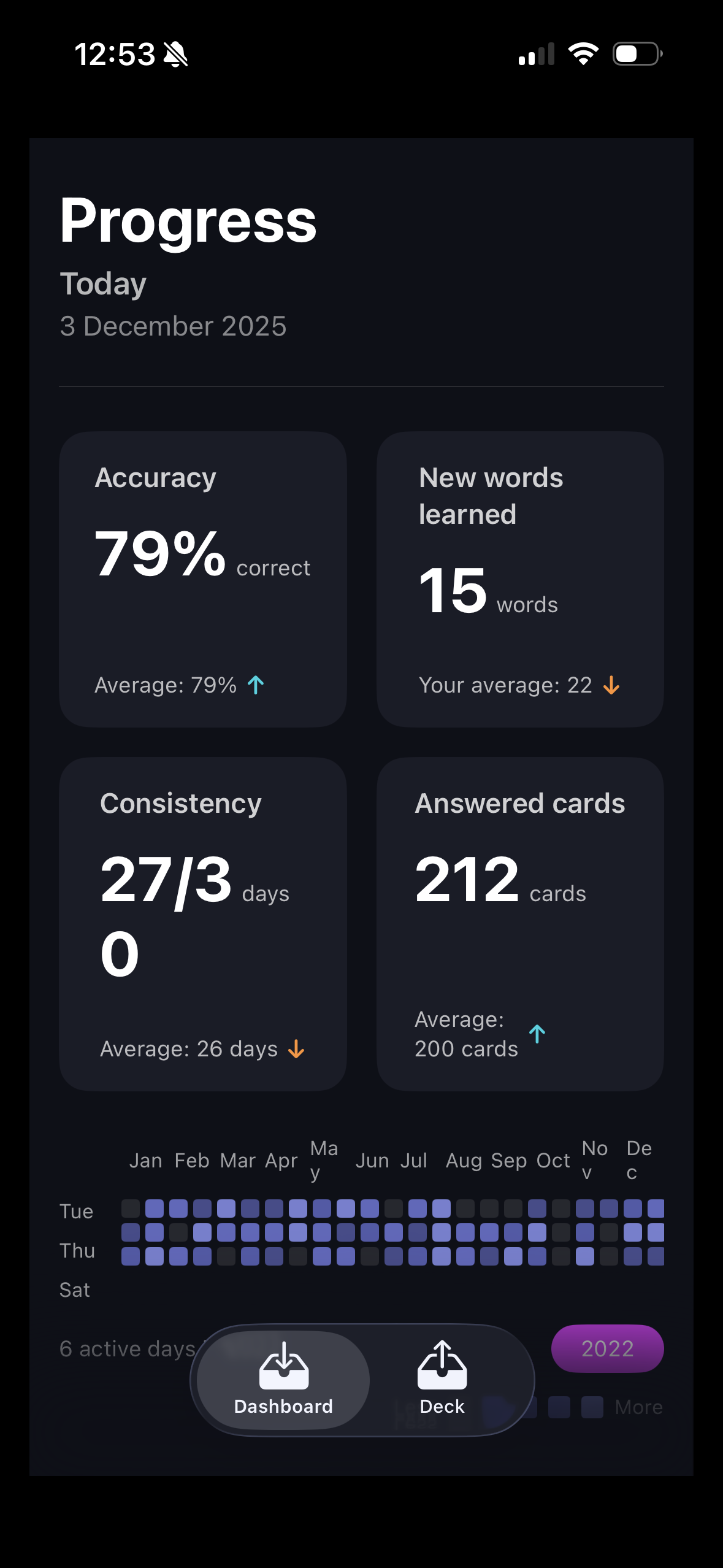Open the New words learned card
723x1568 pixels.
520,579
